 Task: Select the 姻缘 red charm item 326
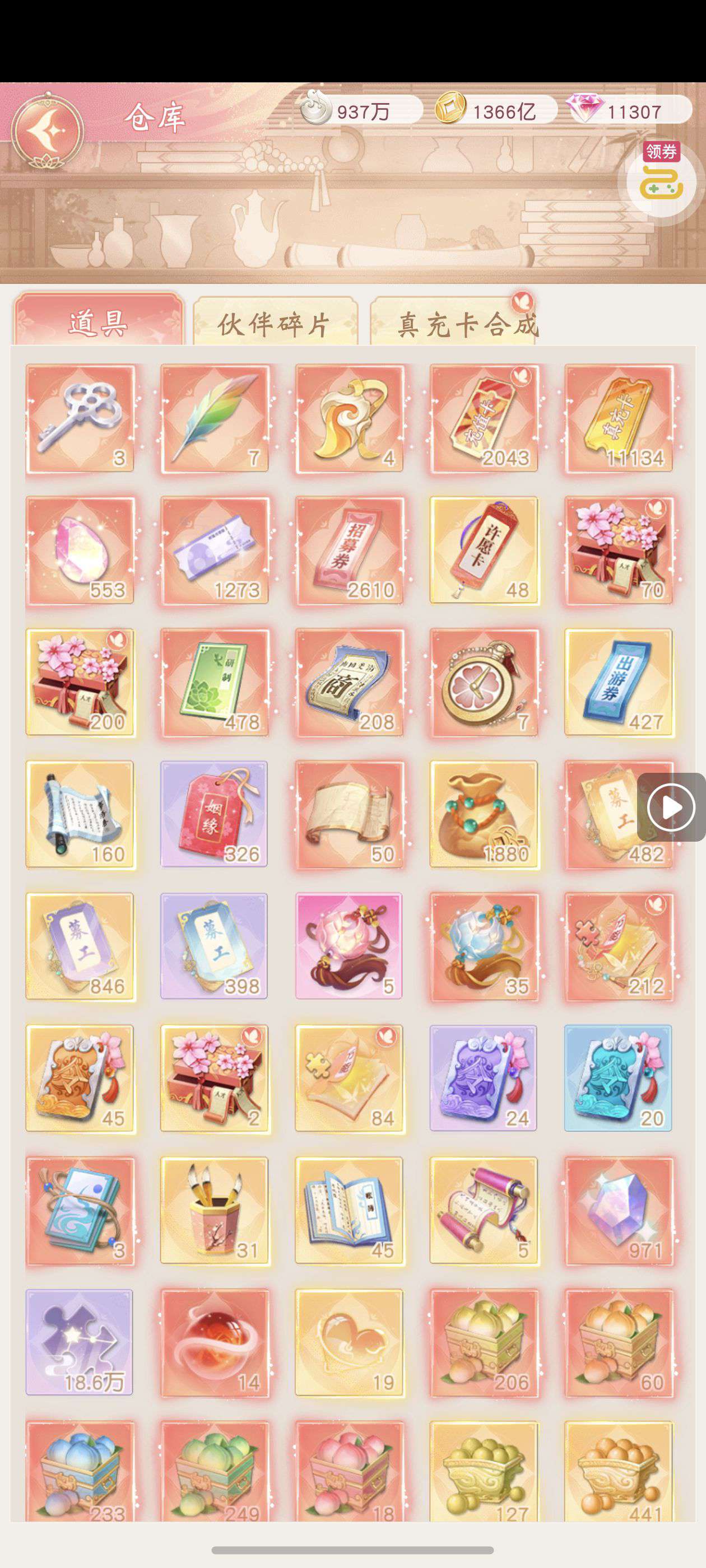215,814
